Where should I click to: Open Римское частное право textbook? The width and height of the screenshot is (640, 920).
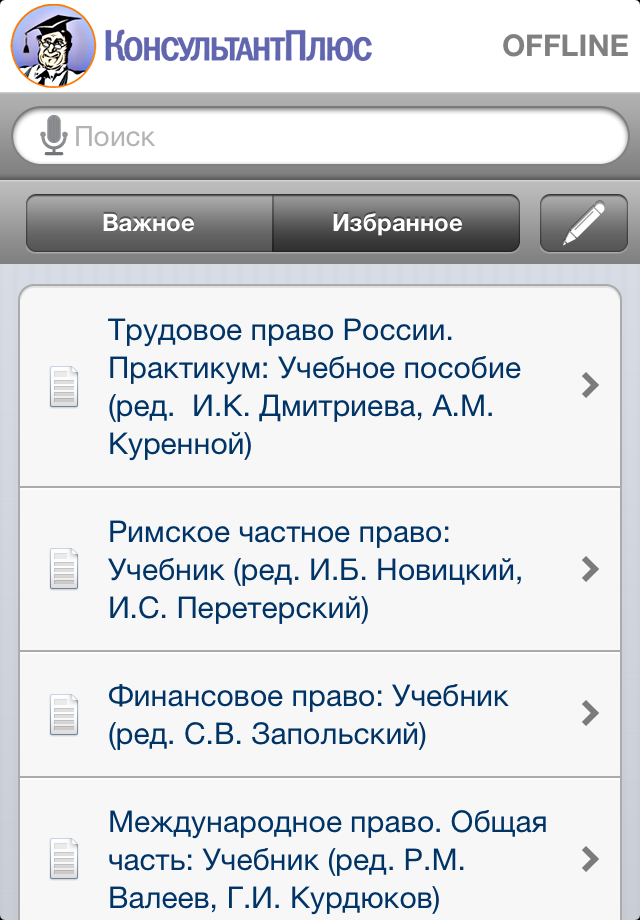320,569
